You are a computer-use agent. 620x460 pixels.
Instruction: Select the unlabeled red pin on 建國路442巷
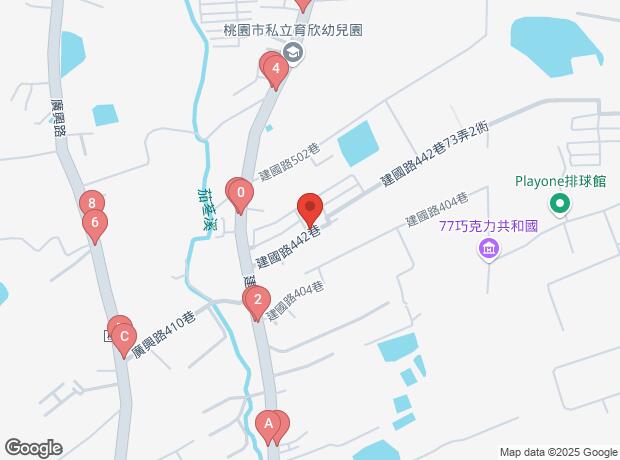(x=310, y=209)
